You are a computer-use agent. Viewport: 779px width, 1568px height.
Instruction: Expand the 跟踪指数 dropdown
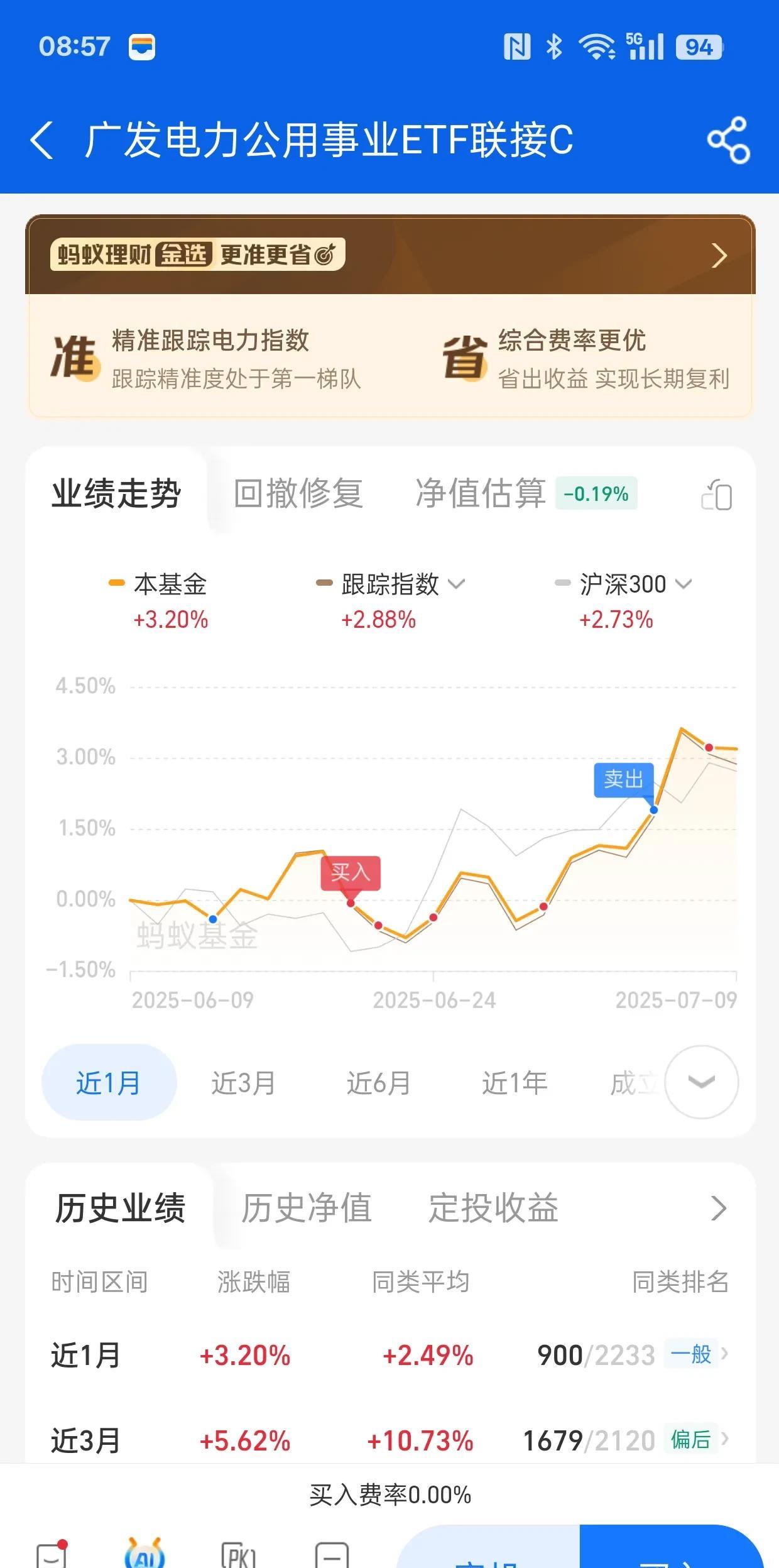457,584
